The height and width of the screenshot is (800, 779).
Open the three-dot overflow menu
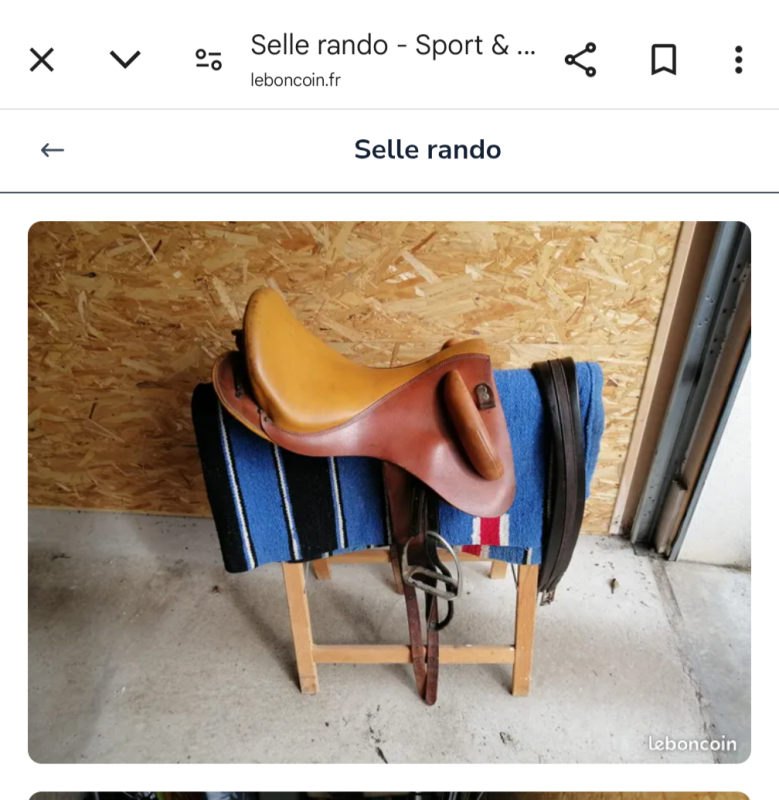(x=738, y=60)
